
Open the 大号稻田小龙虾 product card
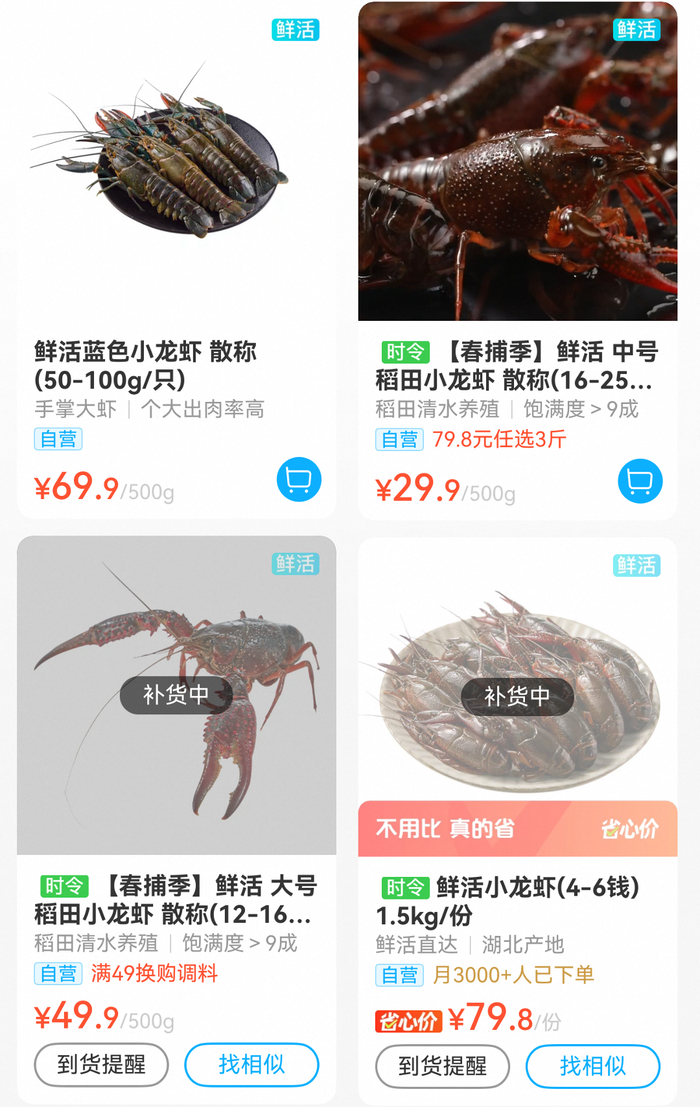pyautogui.click(x=176, y=700)
